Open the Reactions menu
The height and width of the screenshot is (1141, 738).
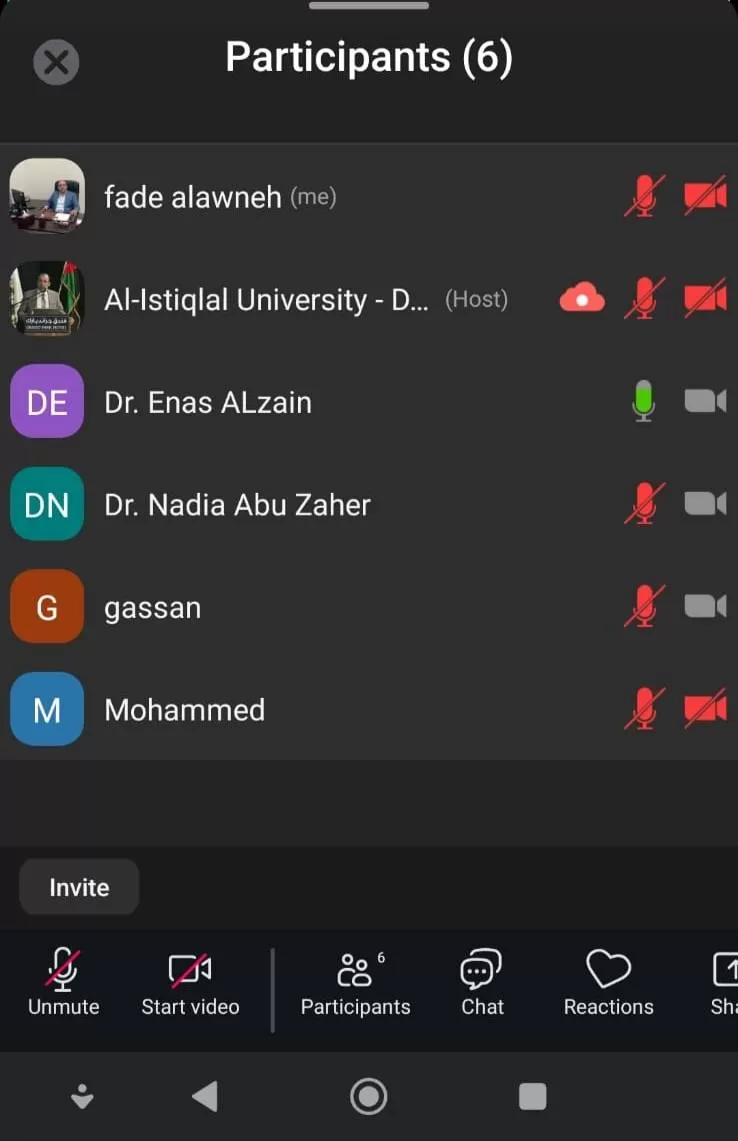coord(608,984)
